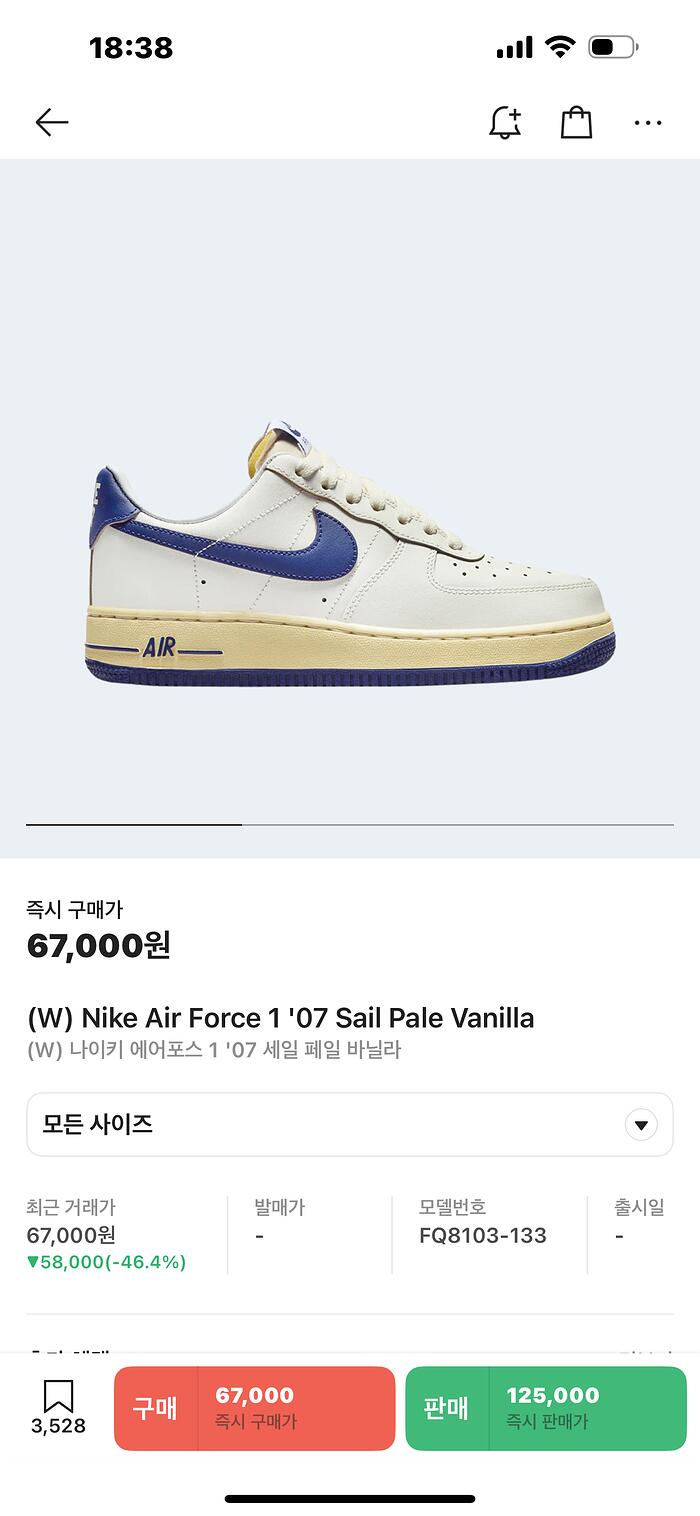Open the three-dot overflow menu
Screen dimensions: 700x1516
coord(648,123)
